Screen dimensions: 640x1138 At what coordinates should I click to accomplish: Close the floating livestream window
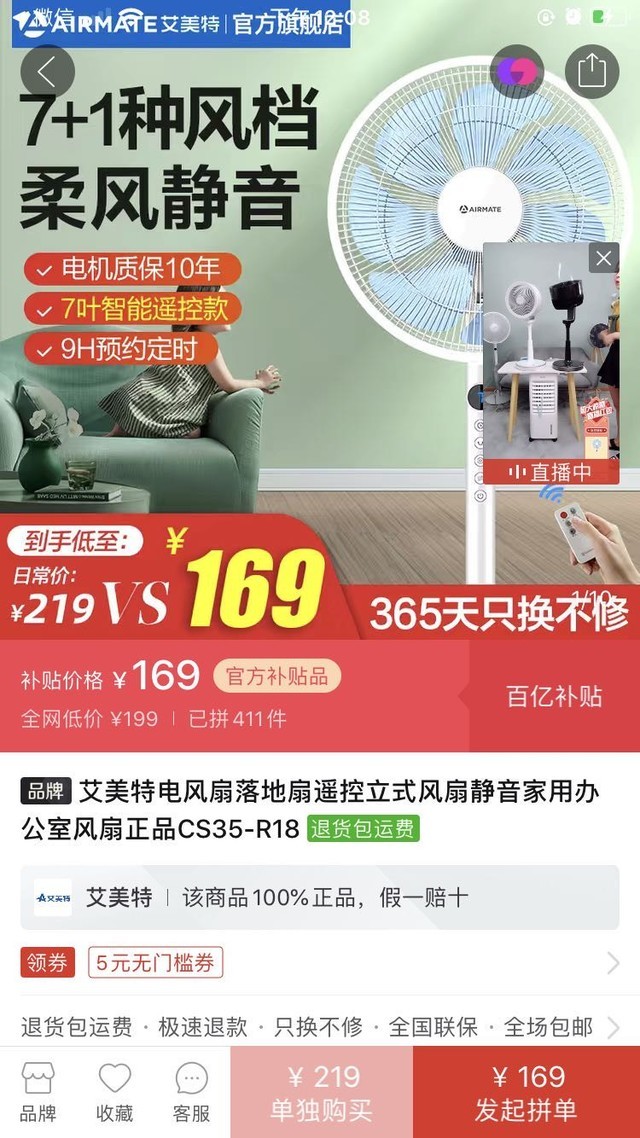[x=603, y=259]
